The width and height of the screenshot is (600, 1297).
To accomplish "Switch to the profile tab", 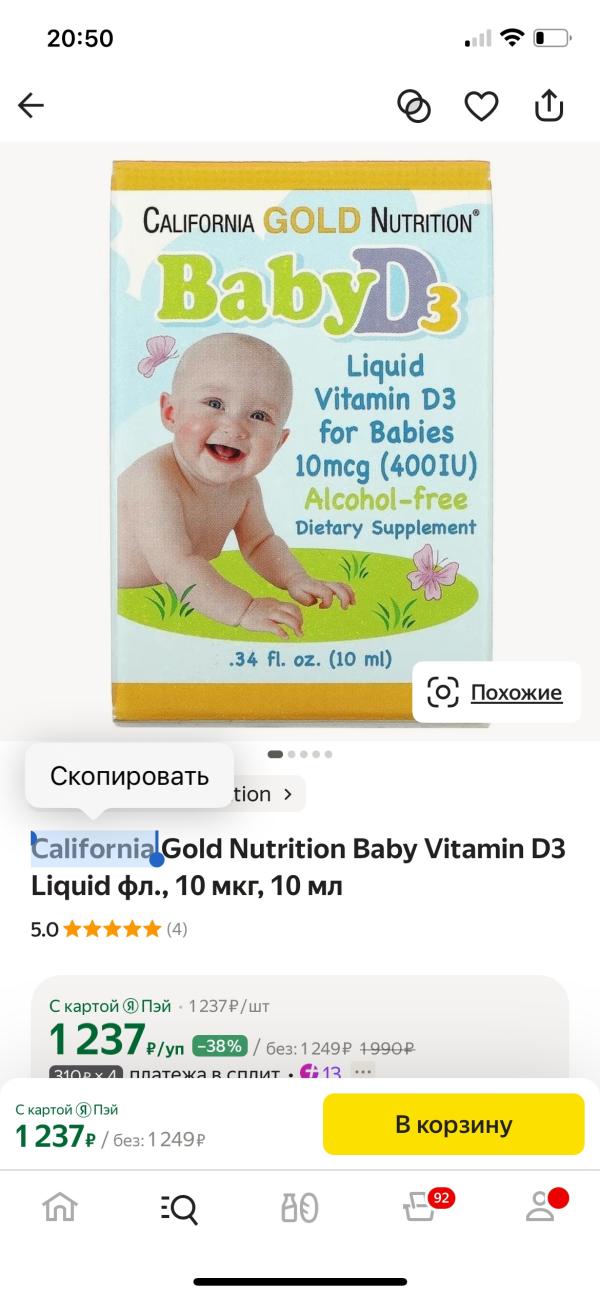I will tap(541, 1207).
